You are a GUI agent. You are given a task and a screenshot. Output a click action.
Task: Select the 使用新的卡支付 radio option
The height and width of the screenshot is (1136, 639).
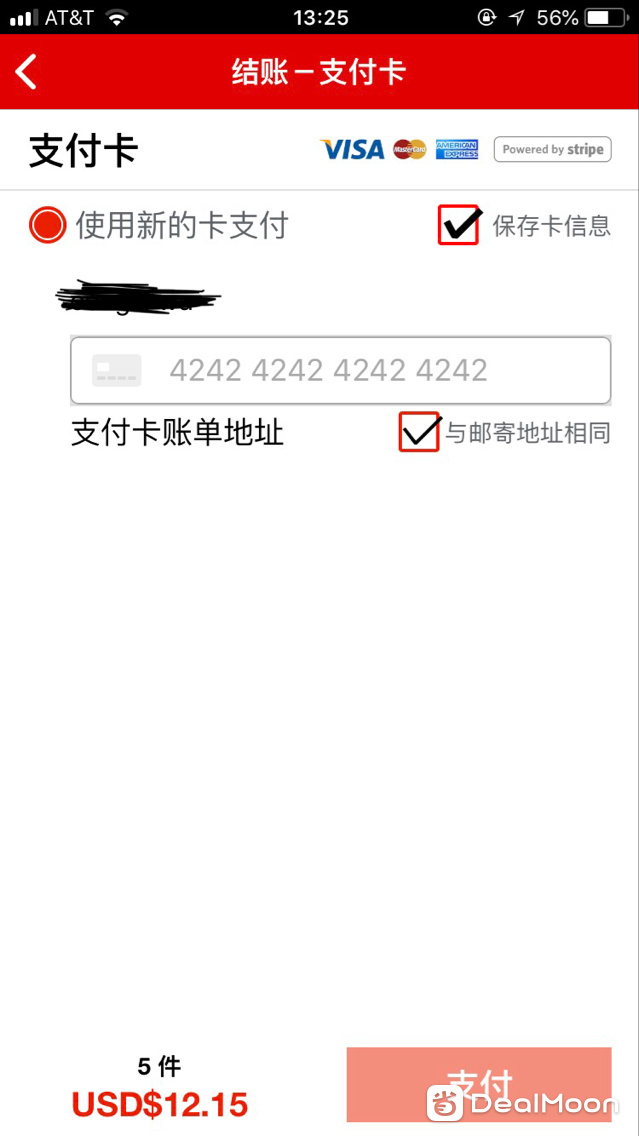(48, 225)
